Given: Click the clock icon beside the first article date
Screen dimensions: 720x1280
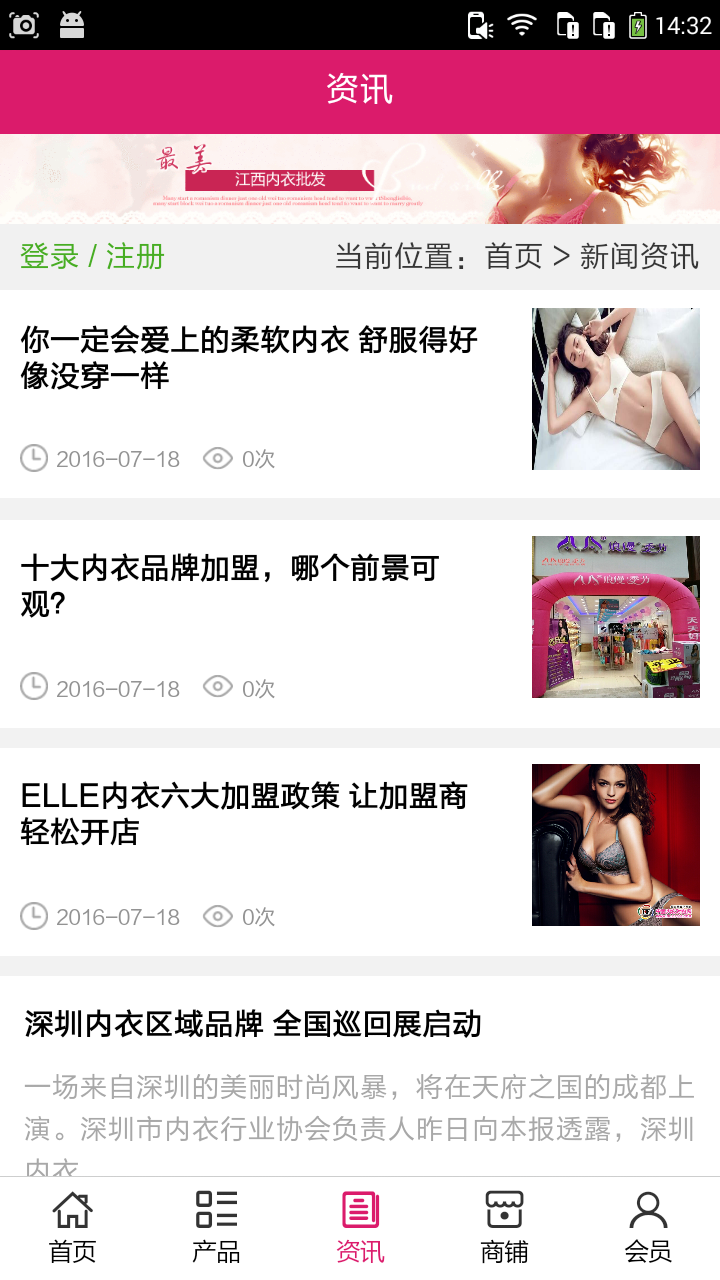Looking at the screenshot, I should (x=34, y=458).
